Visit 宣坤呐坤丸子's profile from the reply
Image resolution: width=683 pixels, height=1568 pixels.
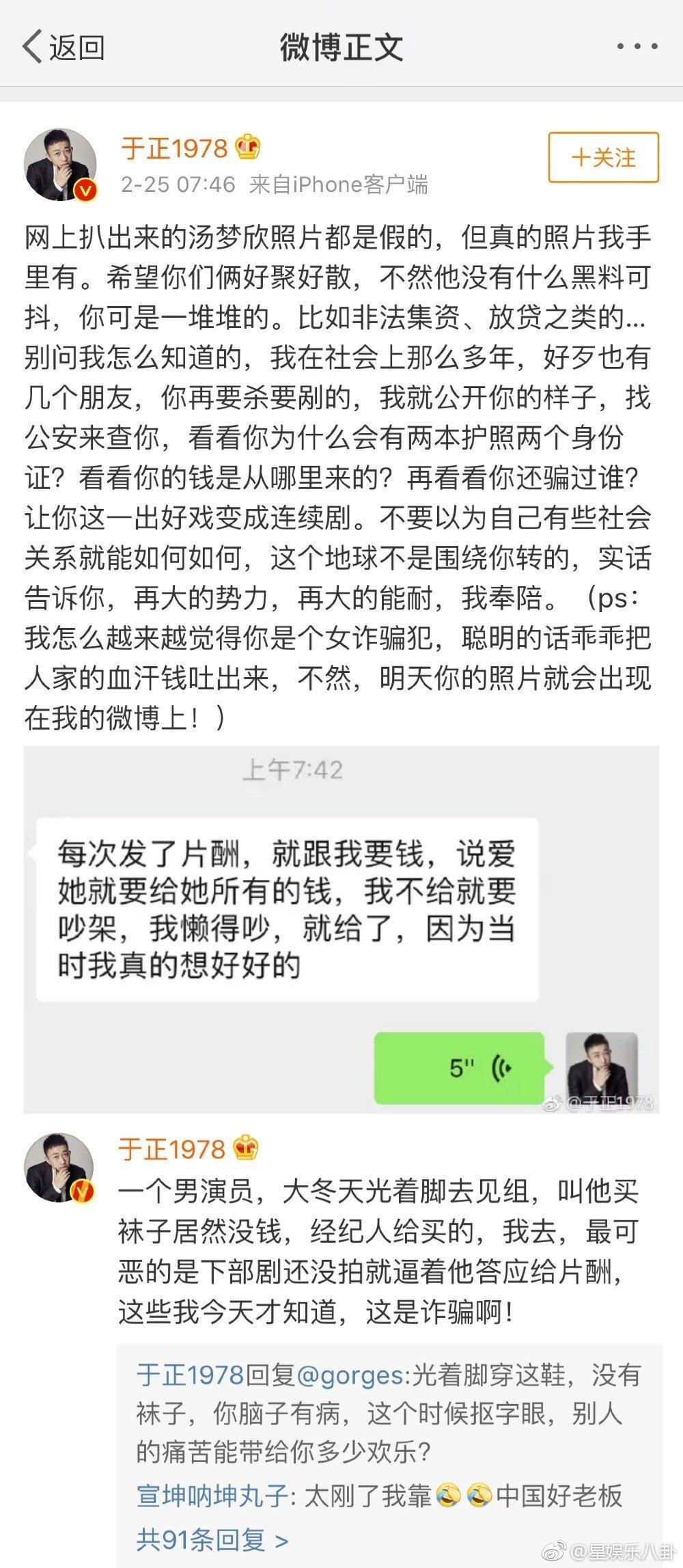point(212,1496)
